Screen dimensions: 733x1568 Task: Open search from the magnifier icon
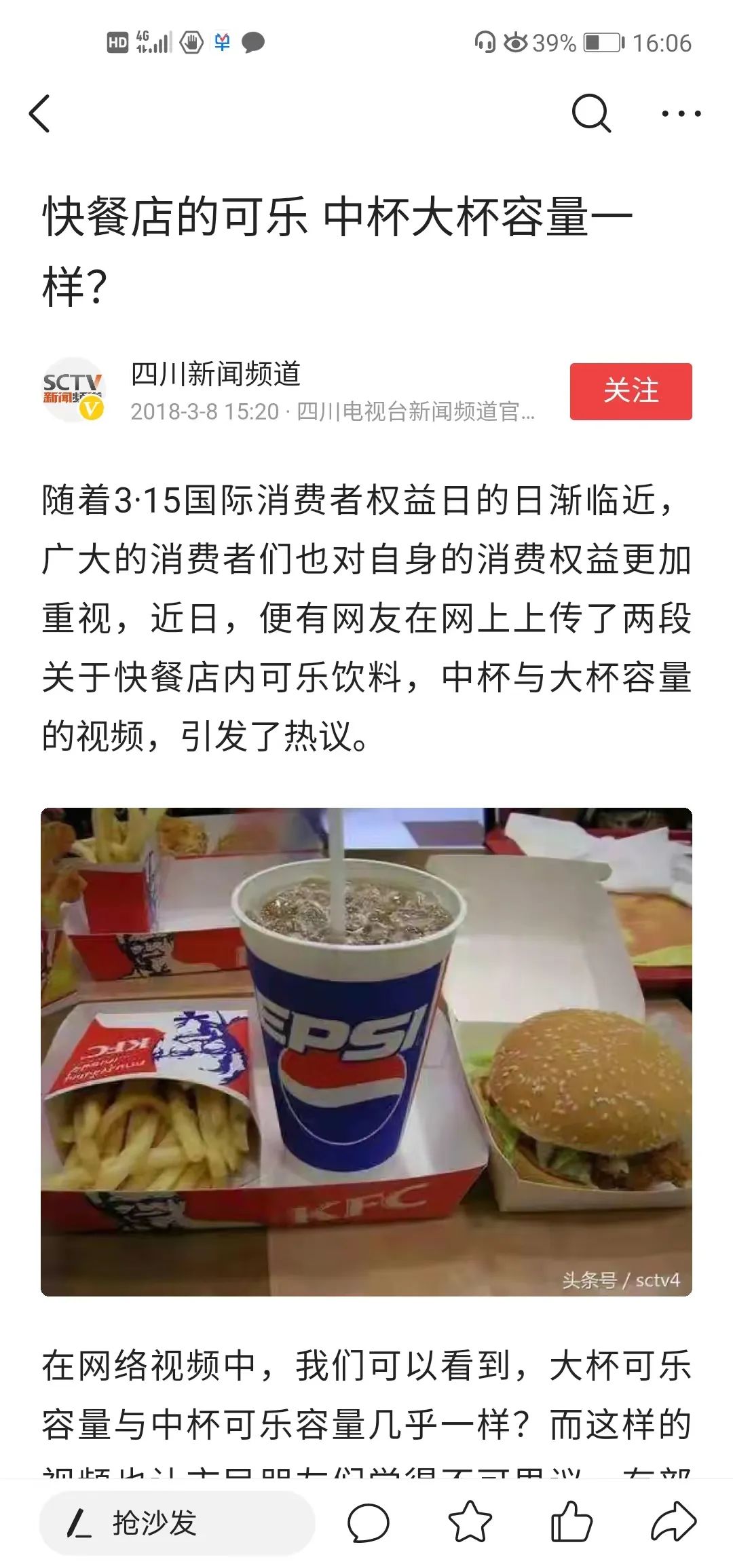click(x=590, y=113)
